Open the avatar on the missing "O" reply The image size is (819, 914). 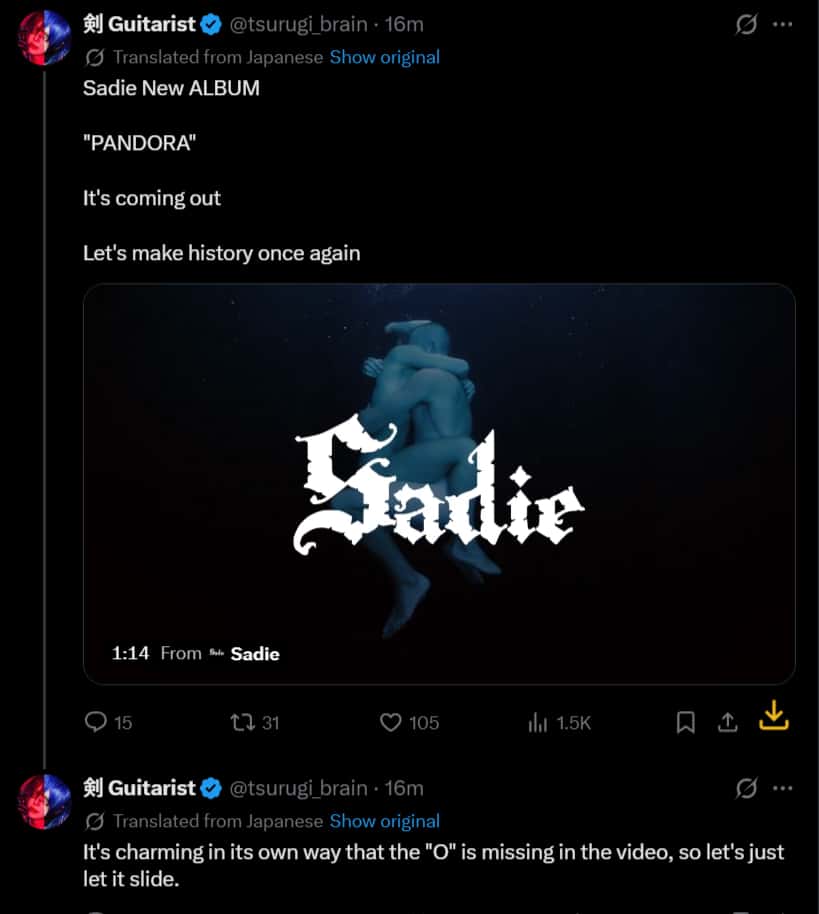[x=45, y=801]
